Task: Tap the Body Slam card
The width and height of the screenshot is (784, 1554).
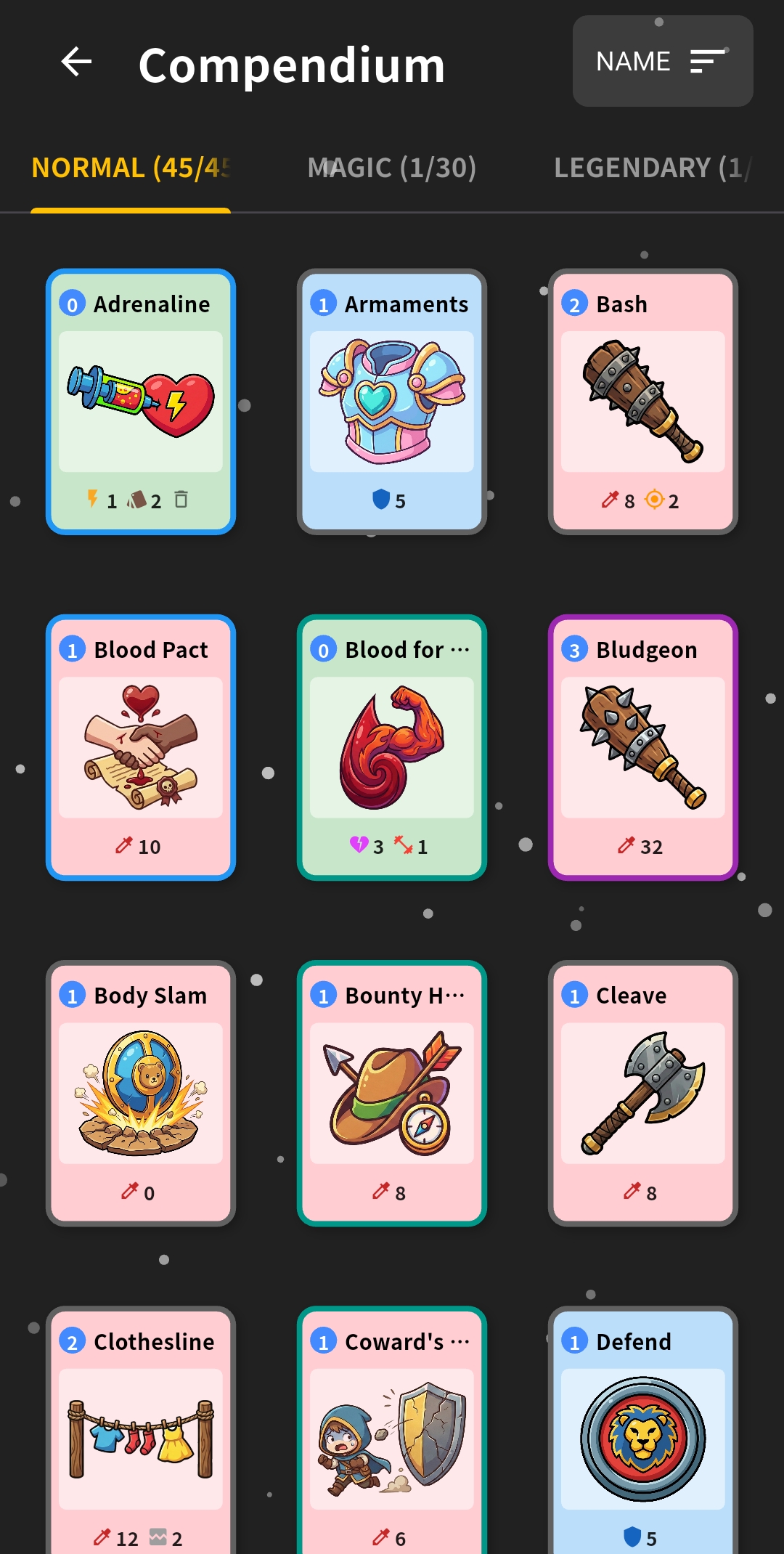Action: pyautogui.click(x=141, y=1093)
